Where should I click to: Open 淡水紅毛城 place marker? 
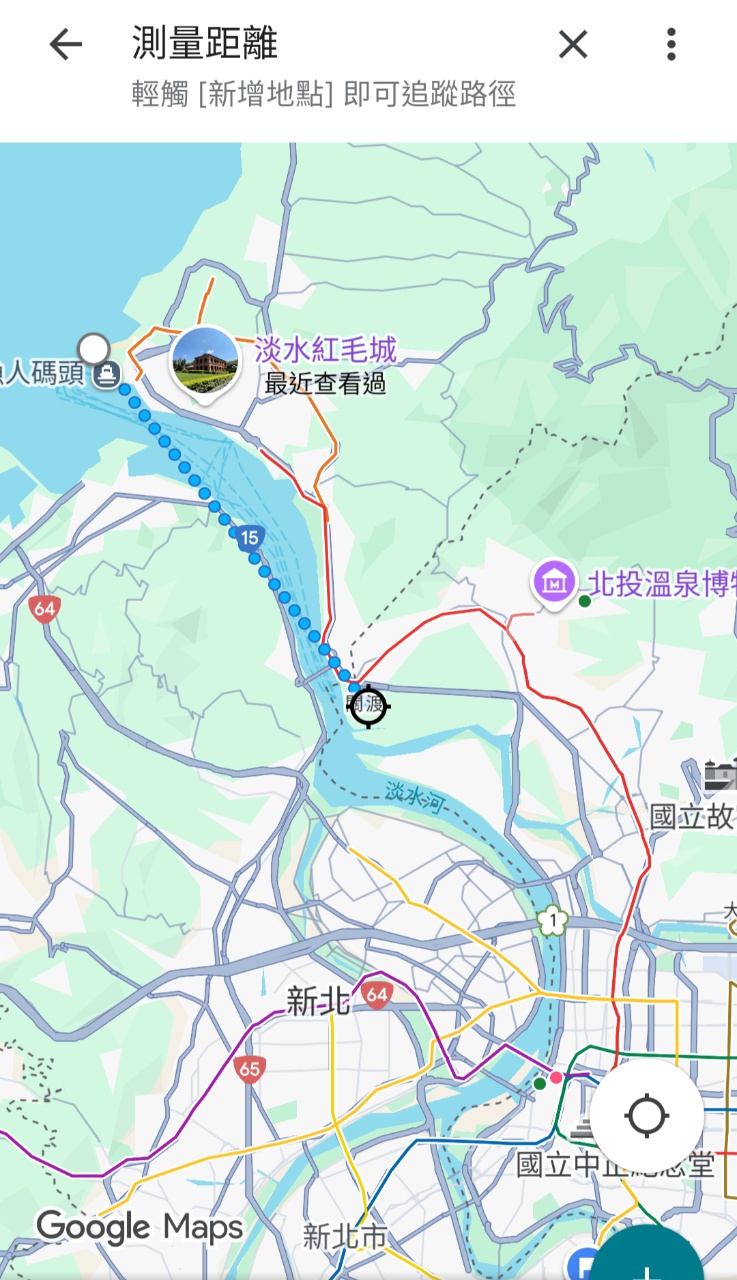pos(205,361)
